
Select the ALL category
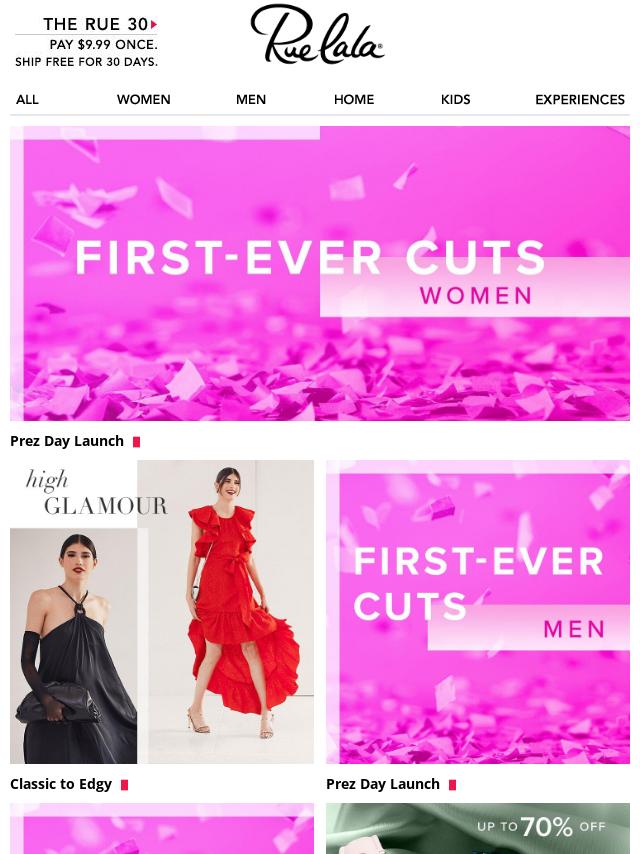(x=27, y=99)
